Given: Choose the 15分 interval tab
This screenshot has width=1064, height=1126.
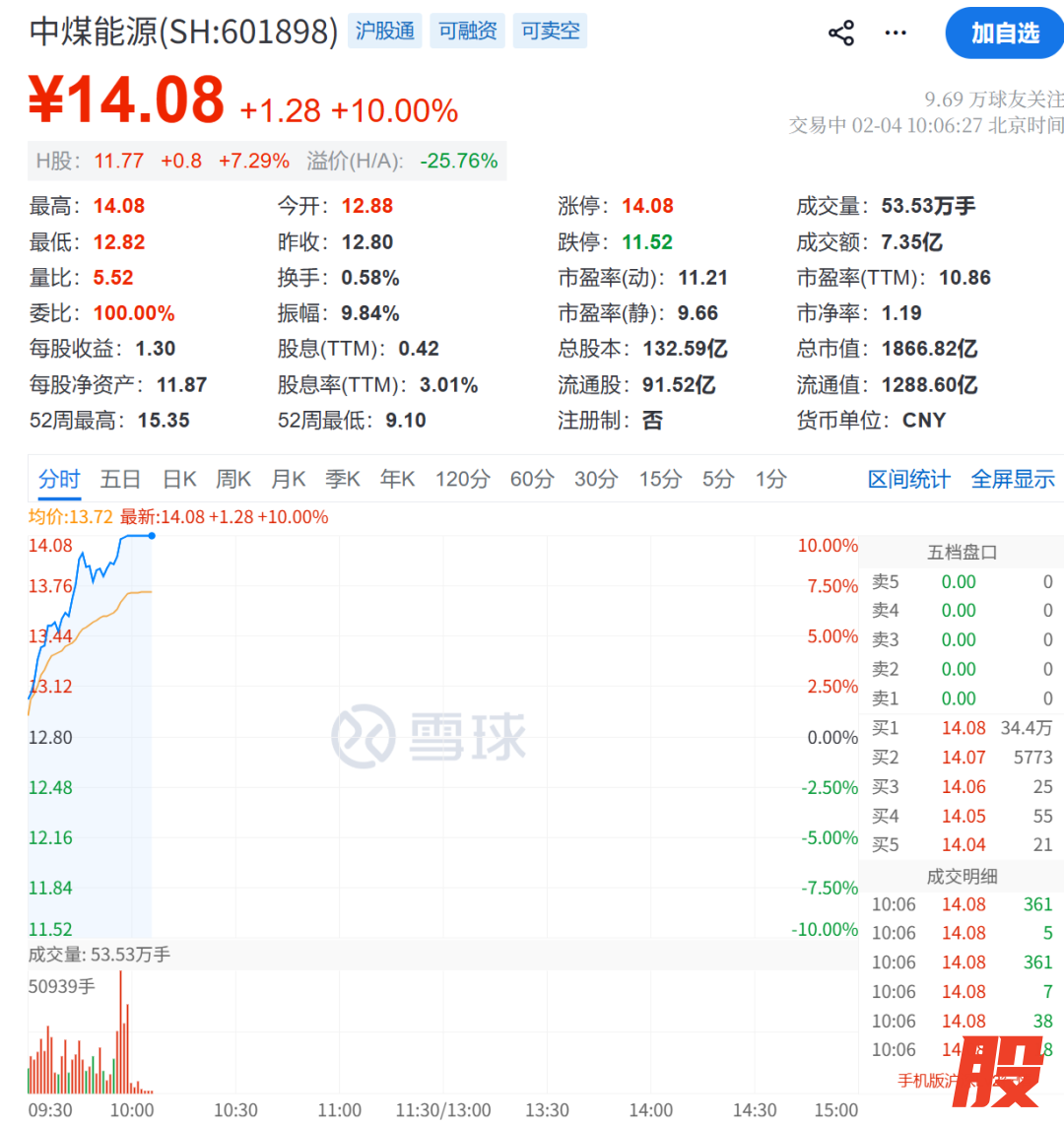Looking at the screenshot, I should [660, 480].
